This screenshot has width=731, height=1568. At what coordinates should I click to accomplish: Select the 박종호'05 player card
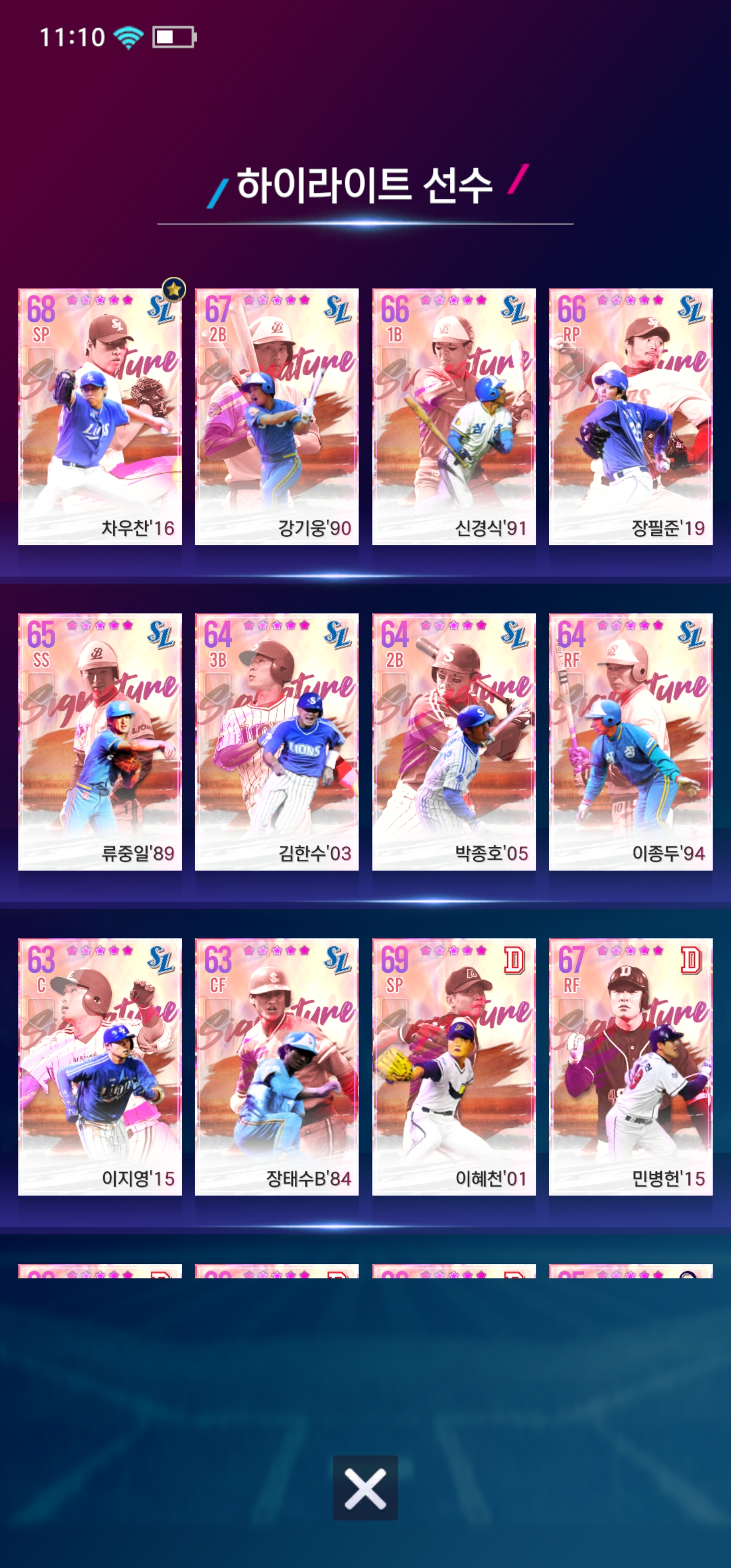[453, 741]
